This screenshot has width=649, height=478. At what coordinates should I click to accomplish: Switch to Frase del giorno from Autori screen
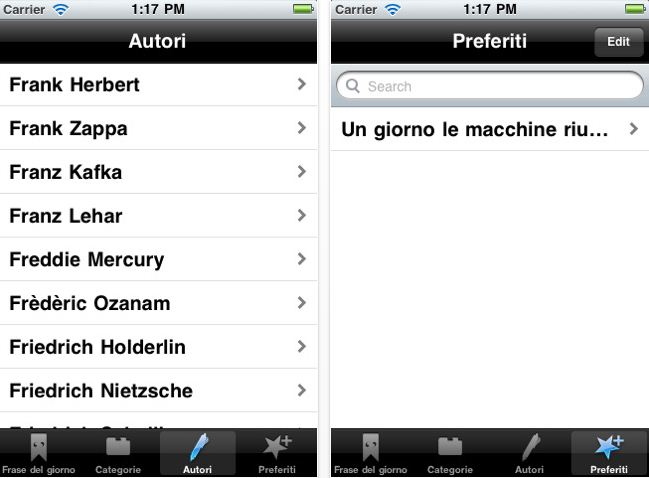pyautogui.click(x=40, y=454)
